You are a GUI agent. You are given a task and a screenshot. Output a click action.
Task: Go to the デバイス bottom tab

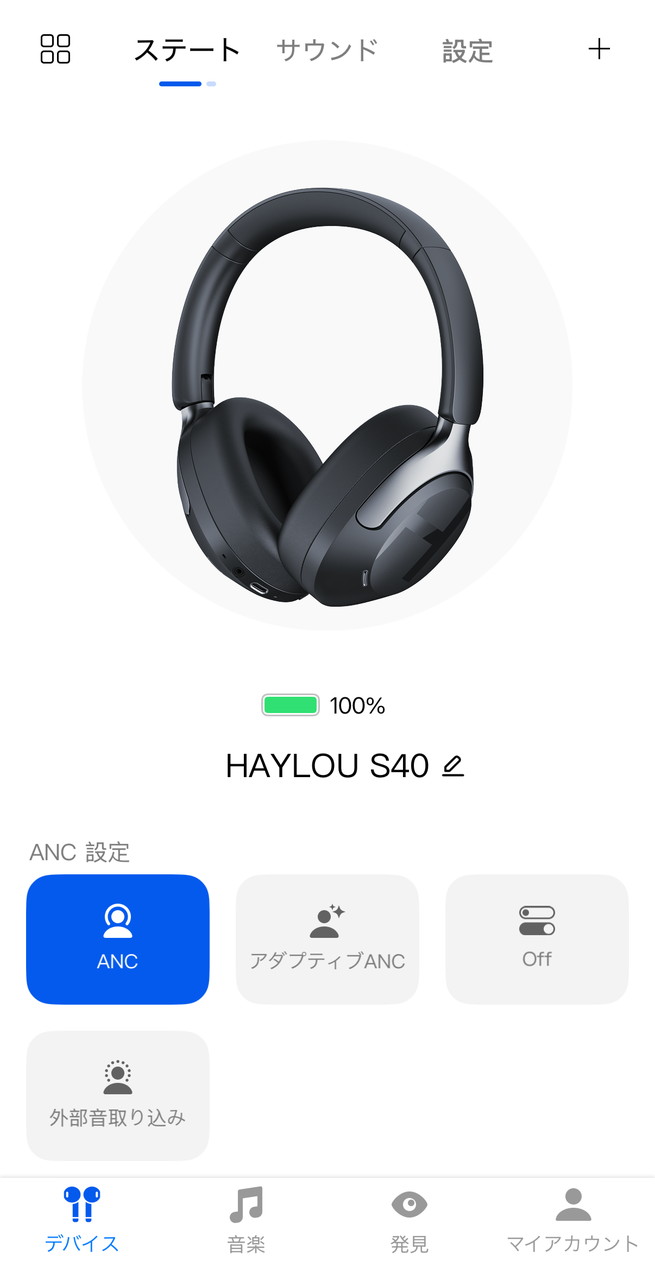click(82, 1220)
